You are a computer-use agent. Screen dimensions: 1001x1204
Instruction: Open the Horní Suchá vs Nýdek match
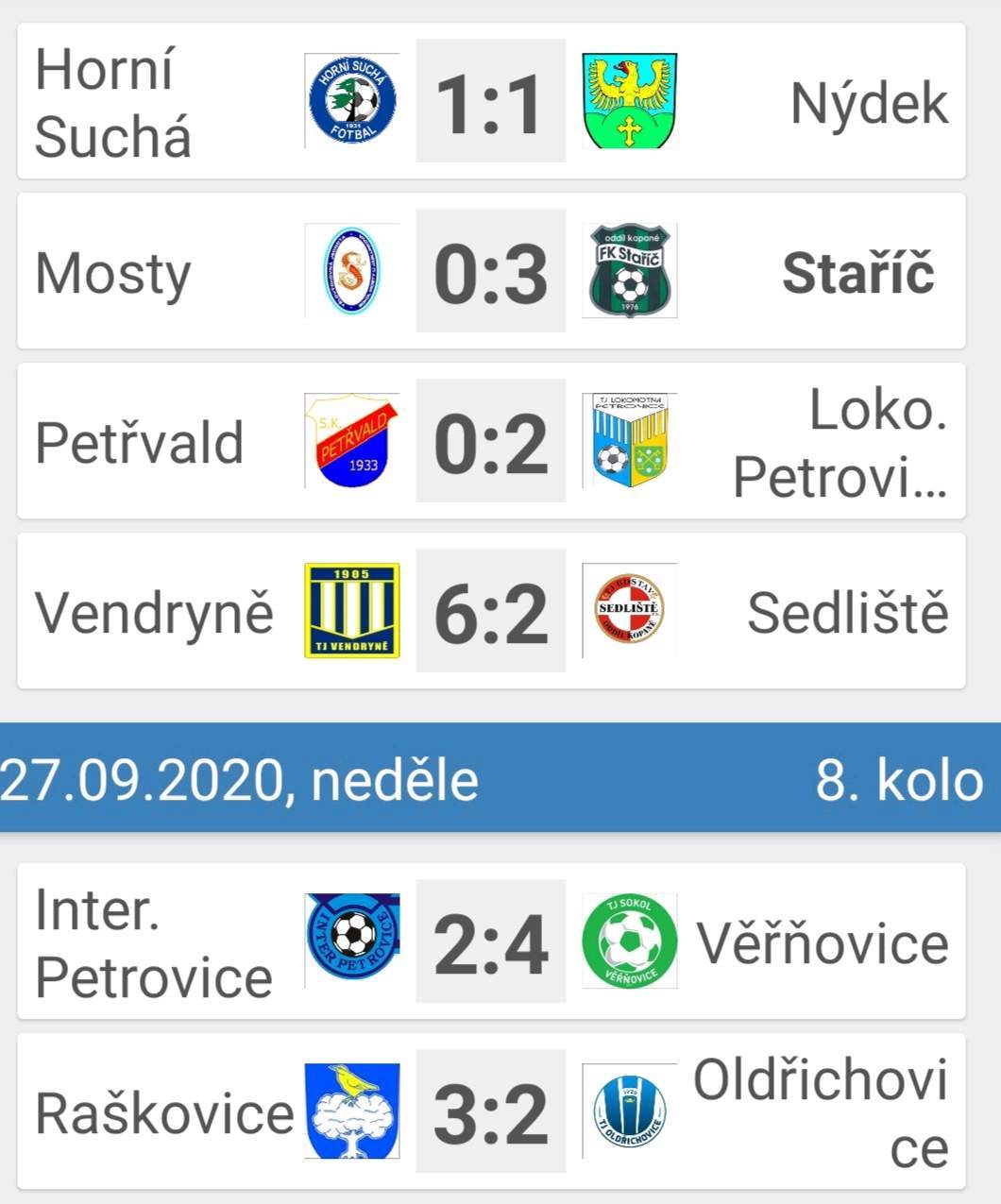[490, 102]
